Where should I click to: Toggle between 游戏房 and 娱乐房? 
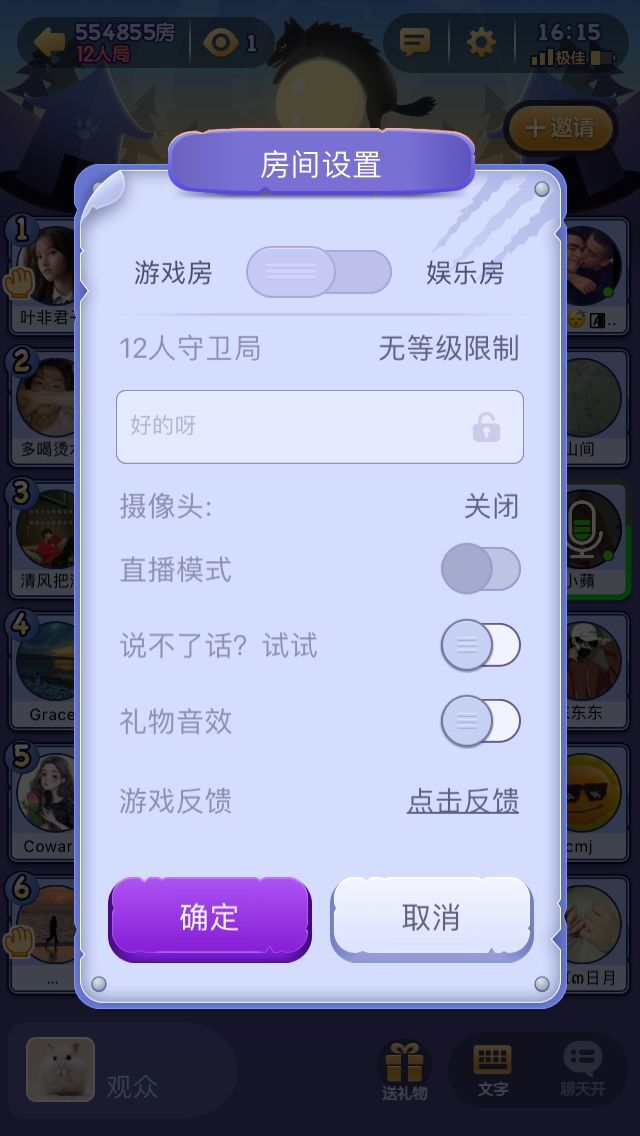(319, 272)
